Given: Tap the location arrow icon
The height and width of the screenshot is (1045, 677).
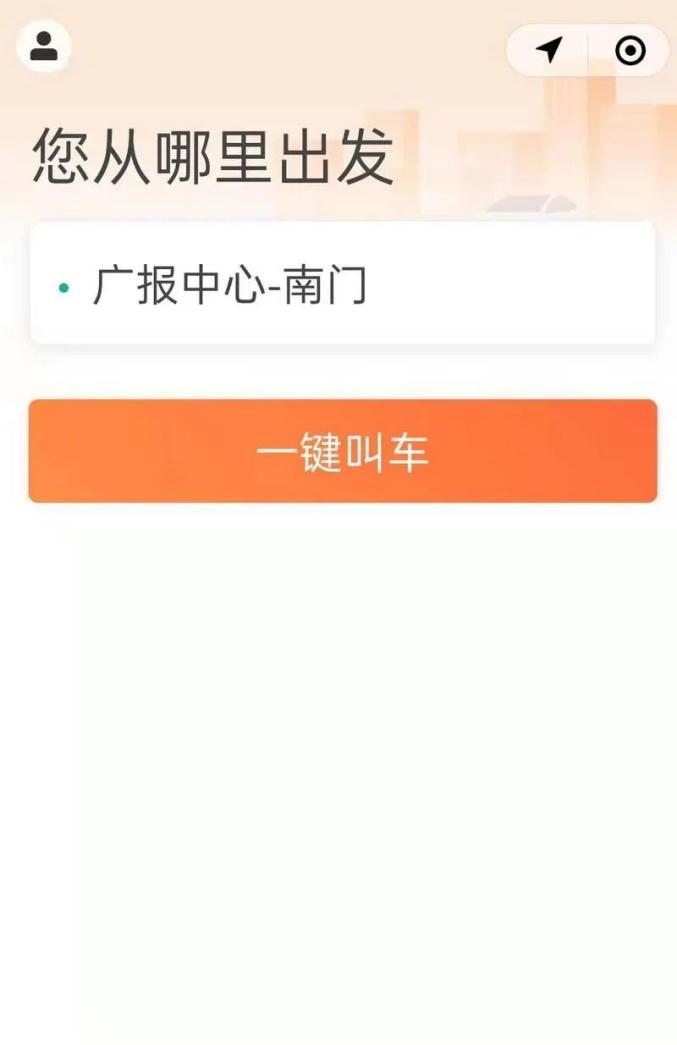Looking at the screenshot, I should coord(548,50).
